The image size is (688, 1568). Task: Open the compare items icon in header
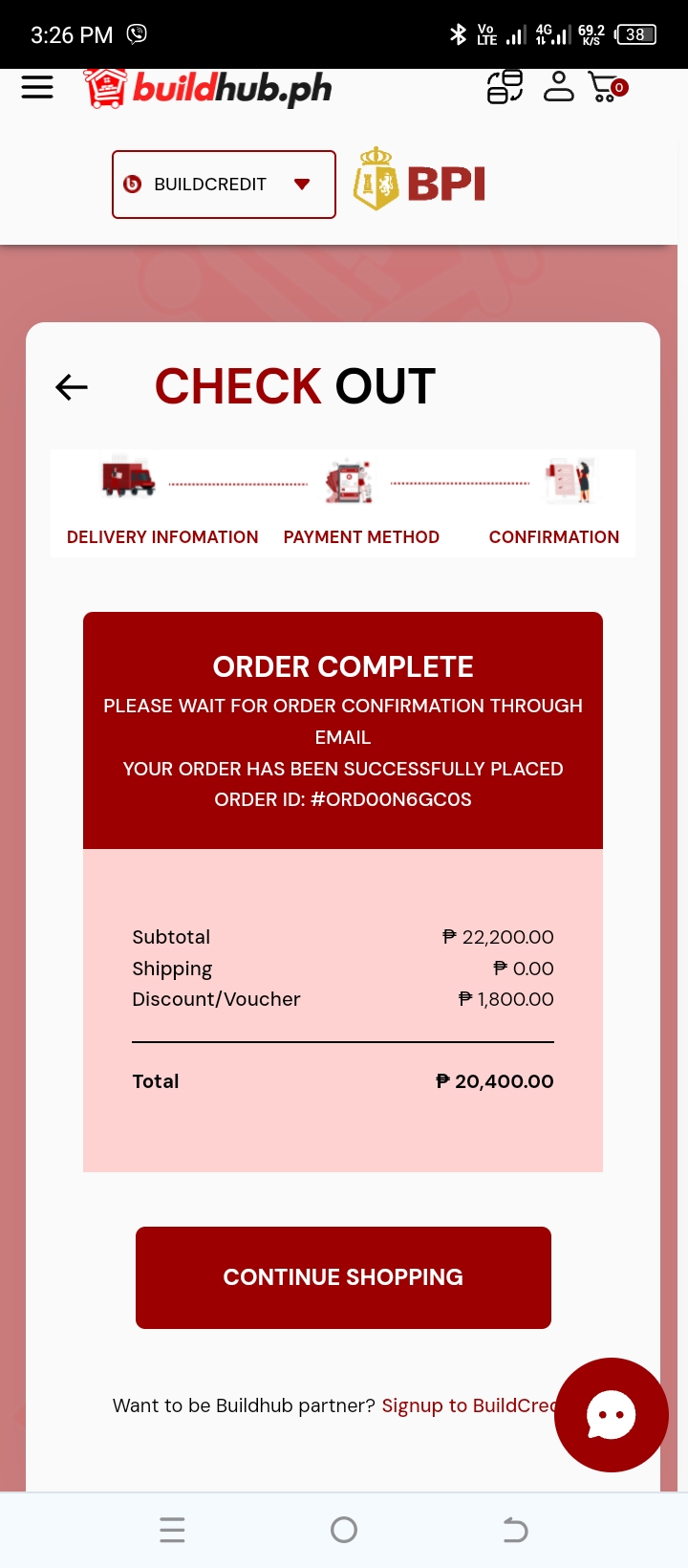pos(505,87)
